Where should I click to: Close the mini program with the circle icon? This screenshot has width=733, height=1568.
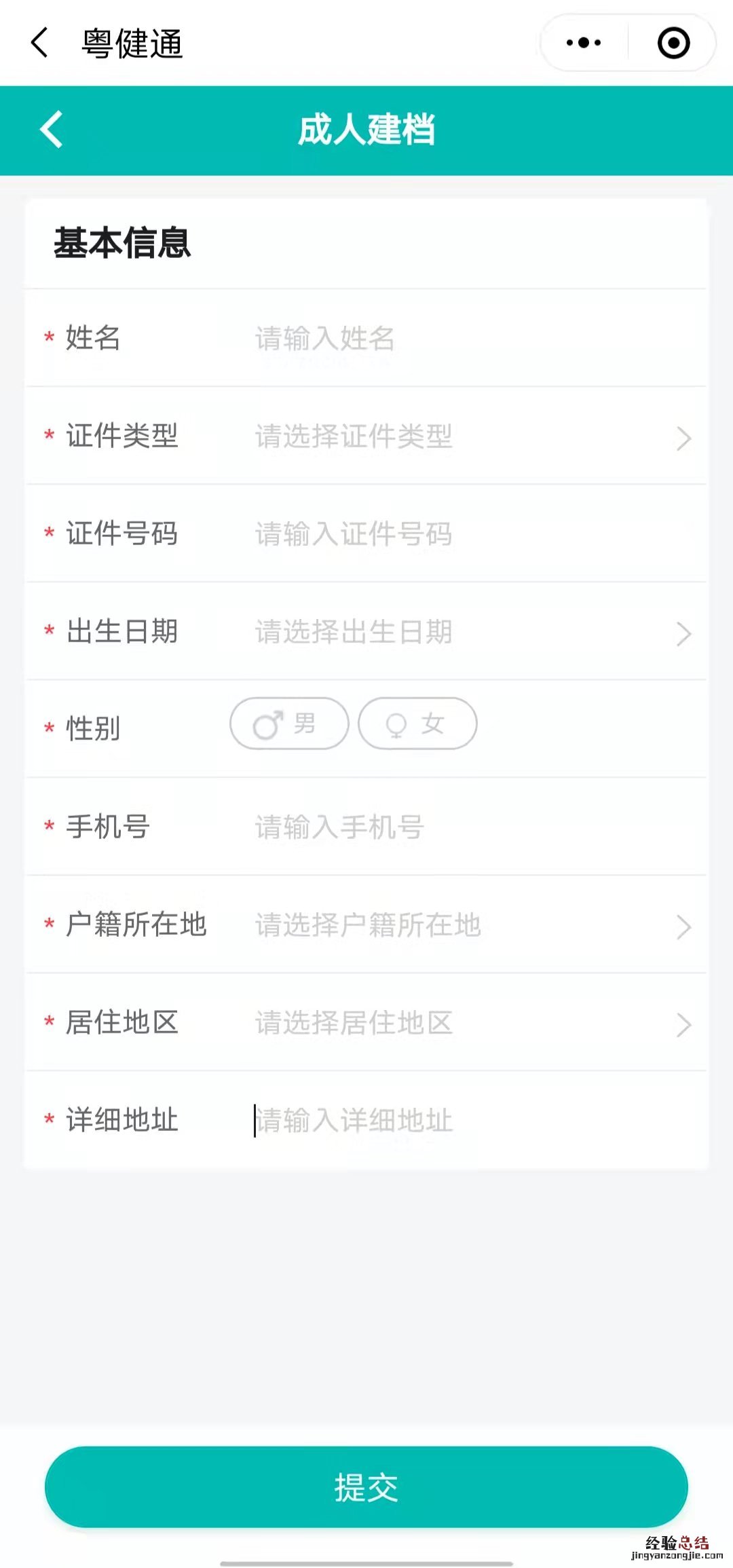click(673, 43)
